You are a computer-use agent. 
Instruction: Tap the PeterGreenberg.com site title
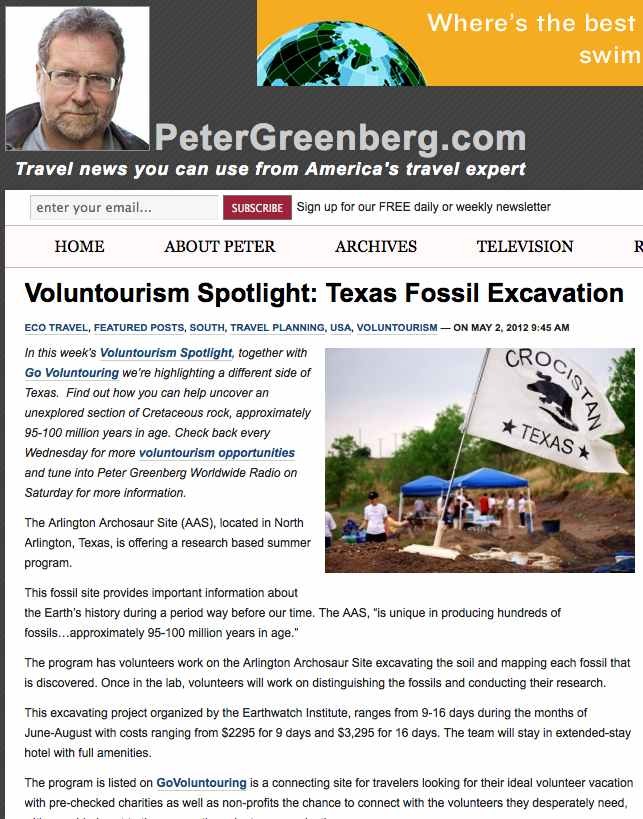tap(340, 138)
